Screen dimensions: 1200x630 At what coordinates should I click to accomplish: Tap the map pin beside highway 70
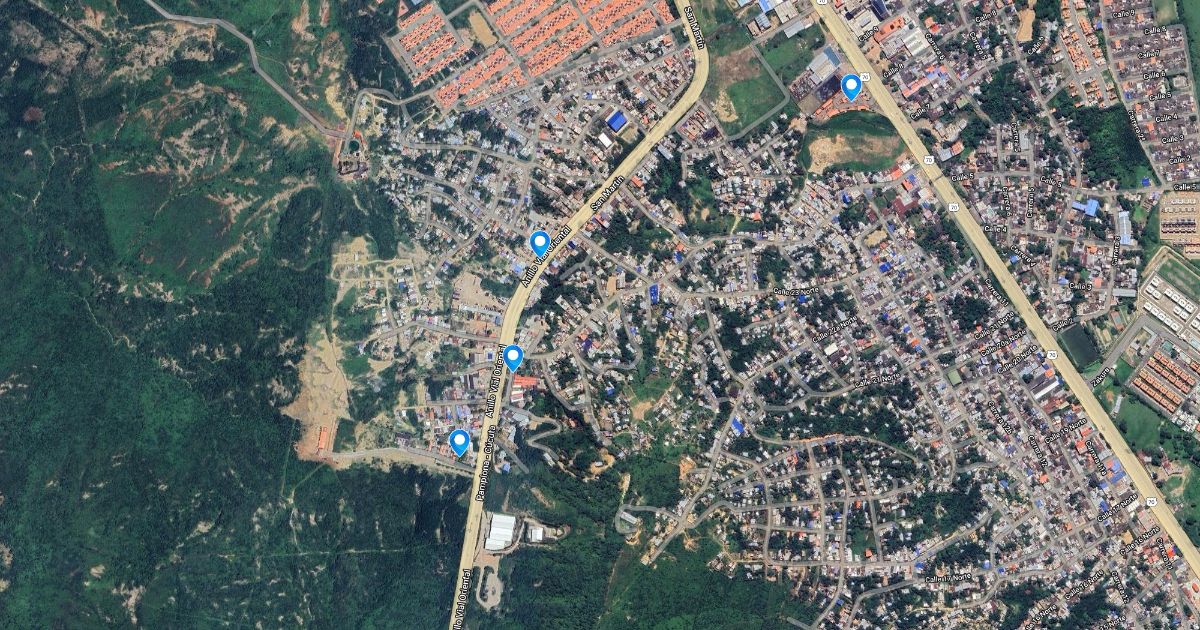[851, 87]
